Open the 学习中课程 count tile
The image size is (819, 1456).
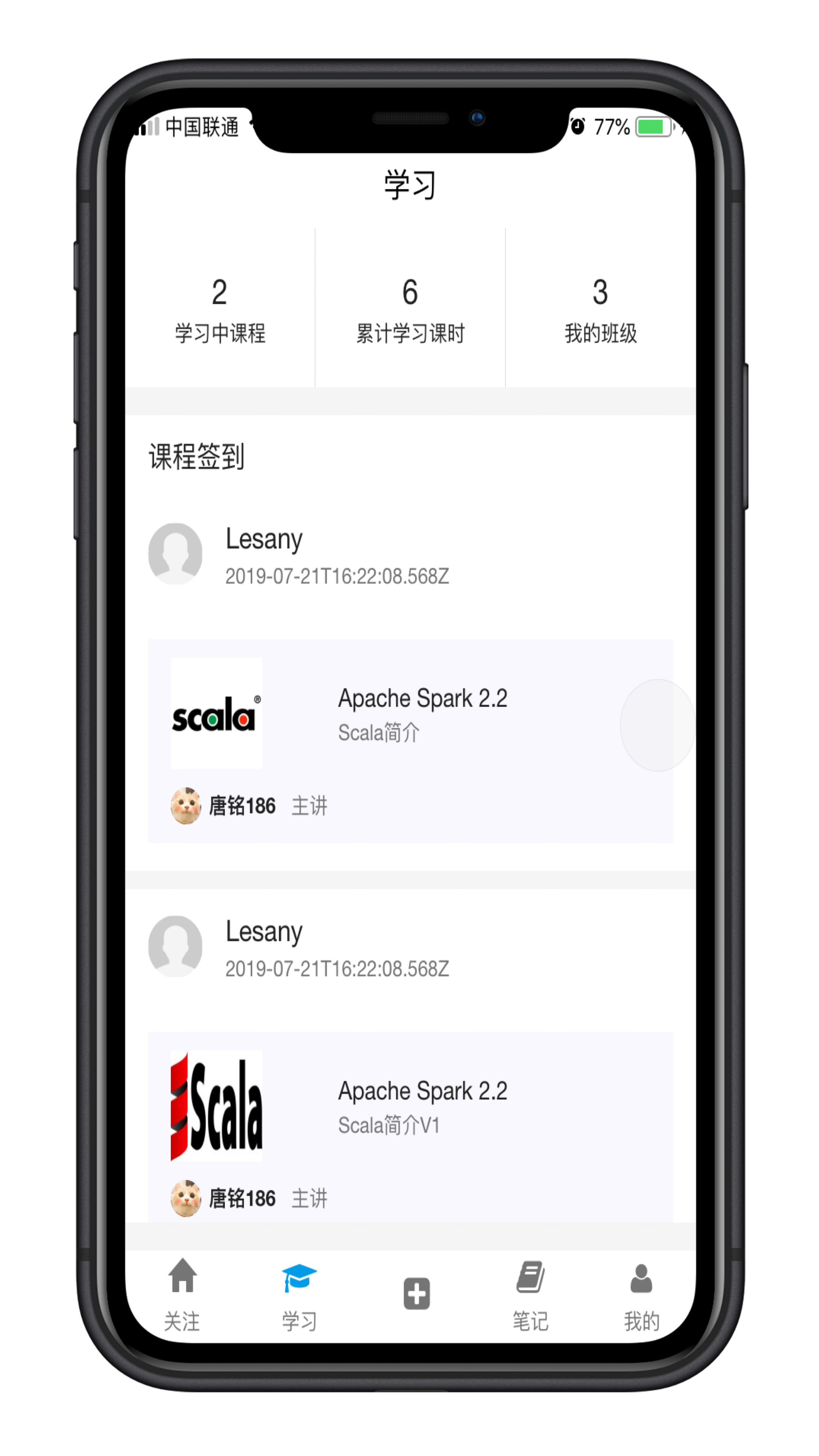tap(220, 308)
